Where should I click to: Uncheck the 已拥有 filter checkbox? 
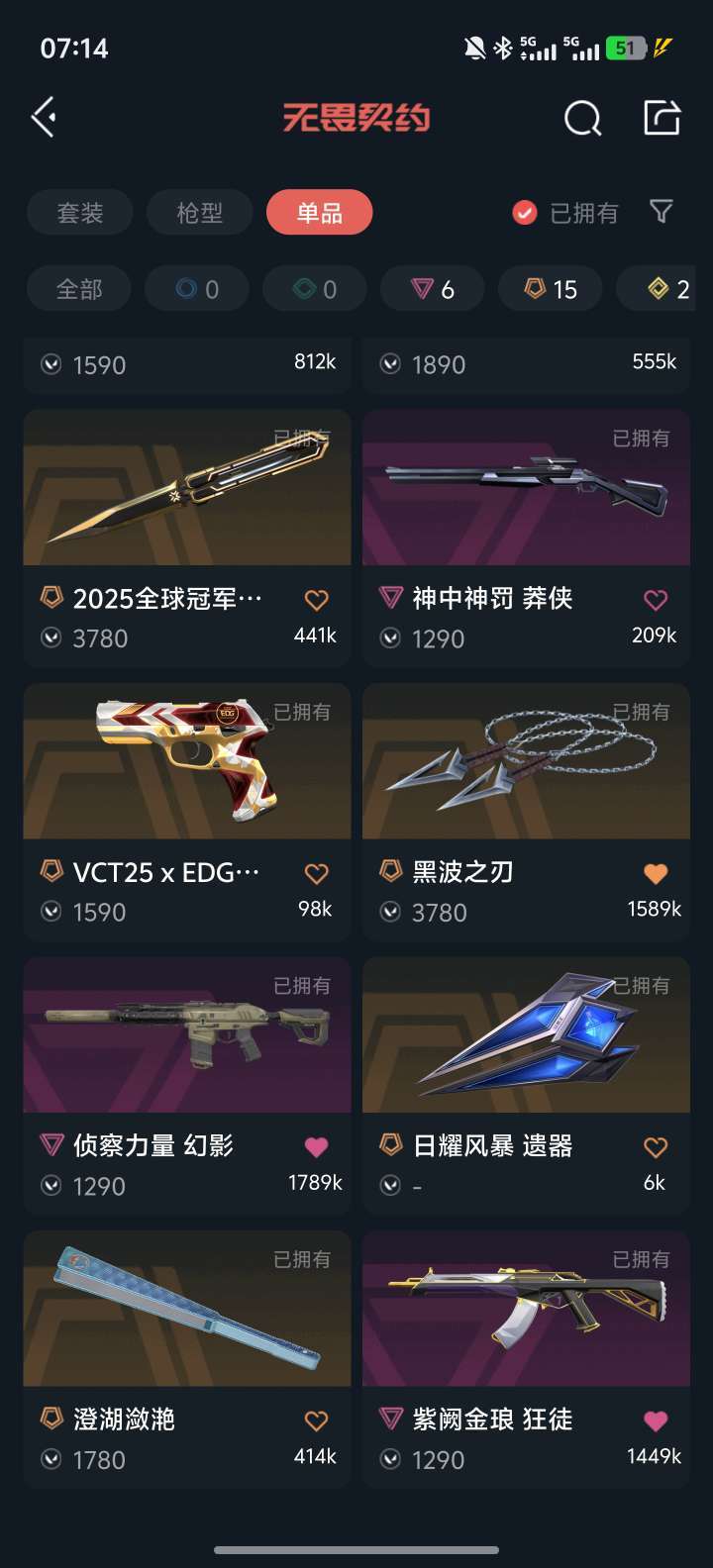(525, 213)
